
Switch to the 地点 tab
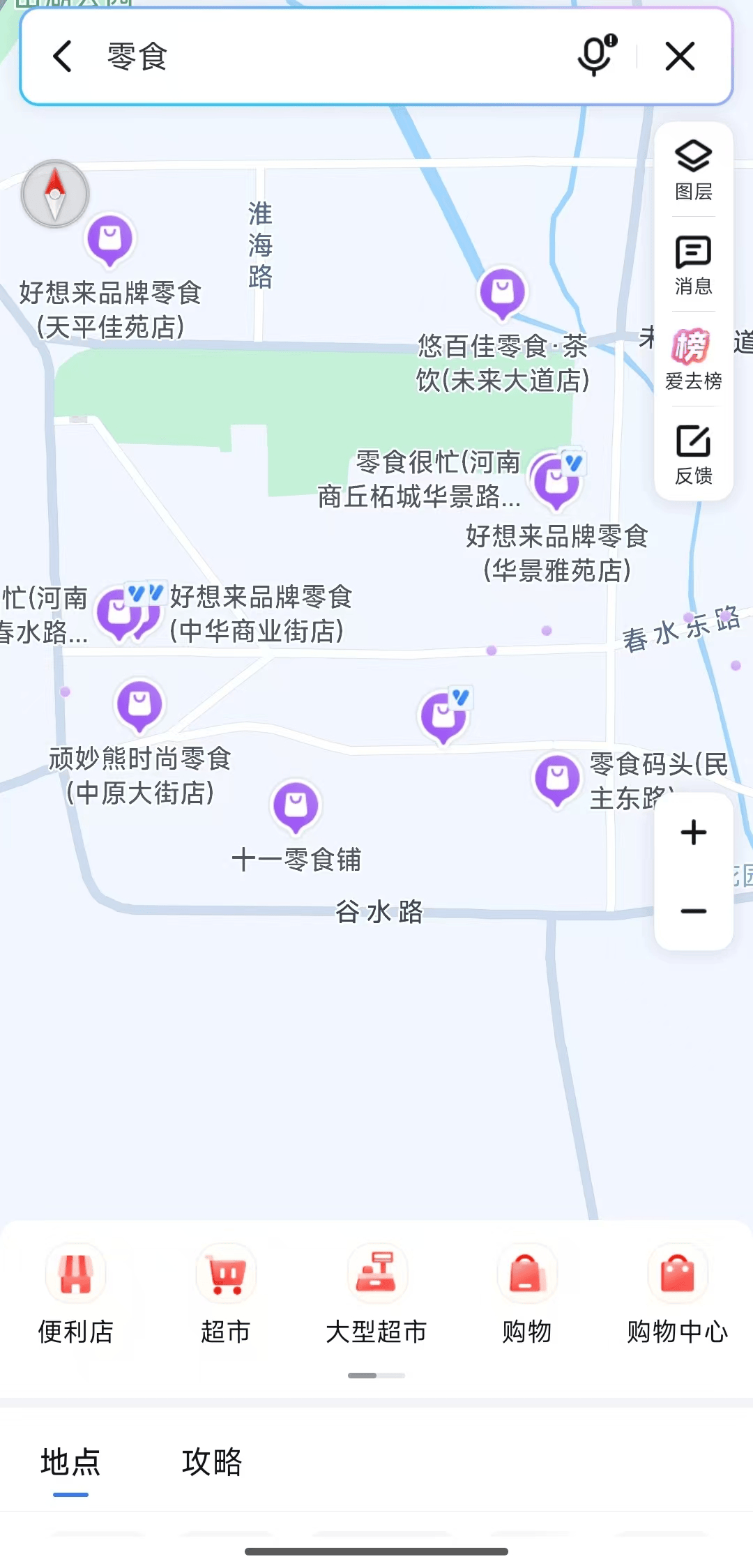point(70,1461)
